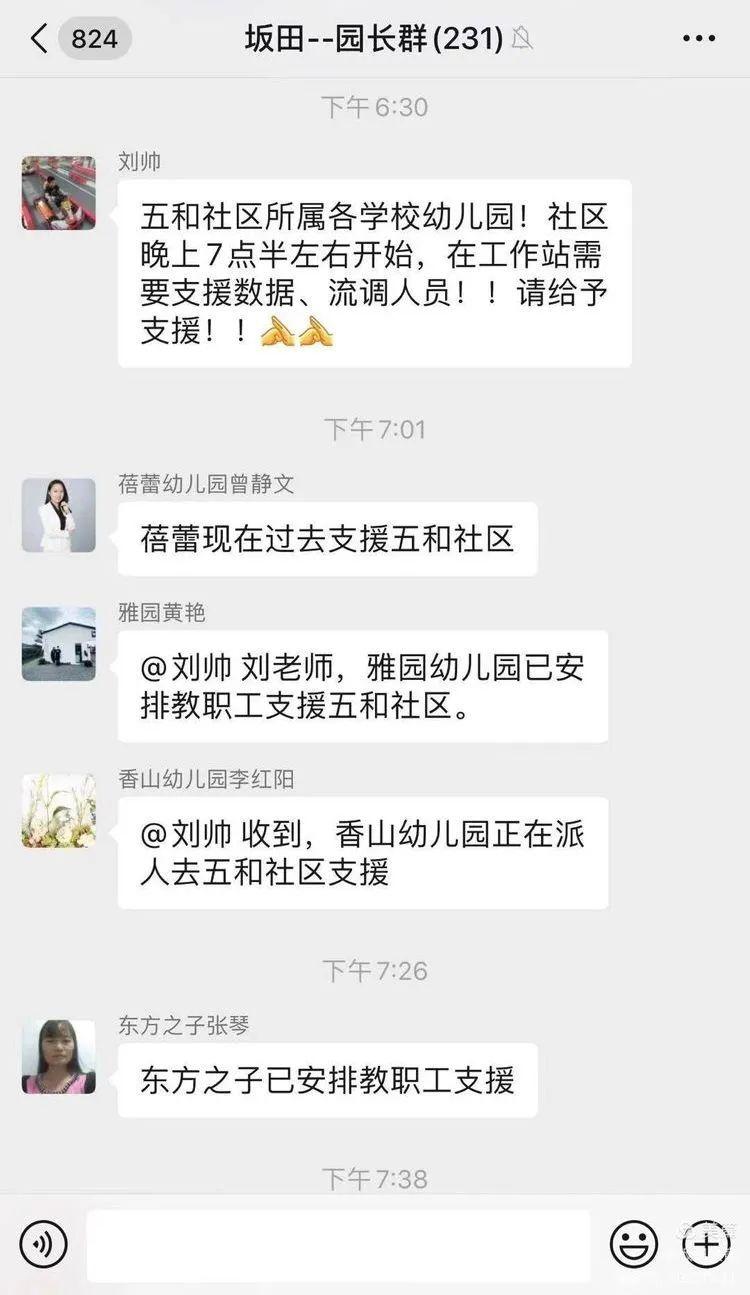This screenshot has height=1295, width=750.
Task: Switch to voice message input
Action: pyautogui.click(x=43, y=1245)
